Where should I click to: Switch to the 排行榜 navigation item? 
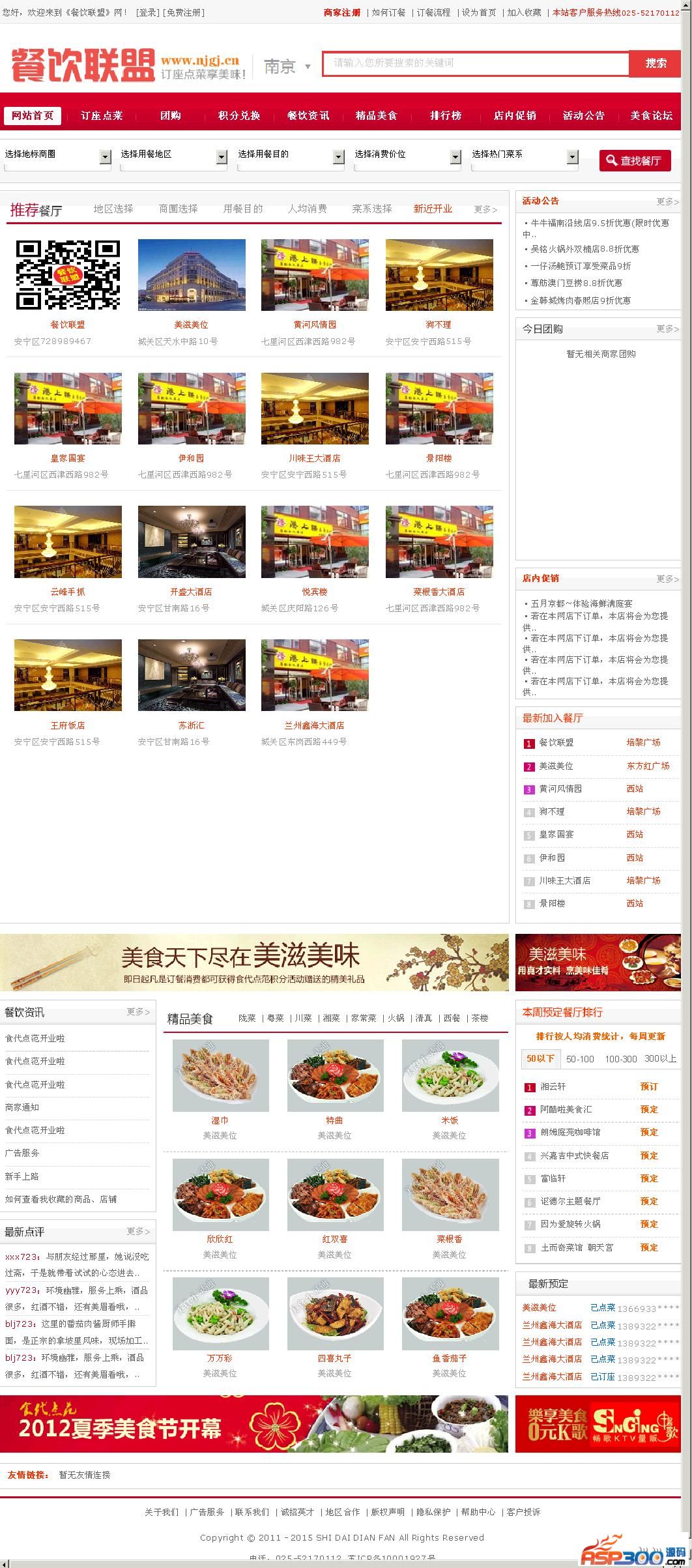point(446,116)
